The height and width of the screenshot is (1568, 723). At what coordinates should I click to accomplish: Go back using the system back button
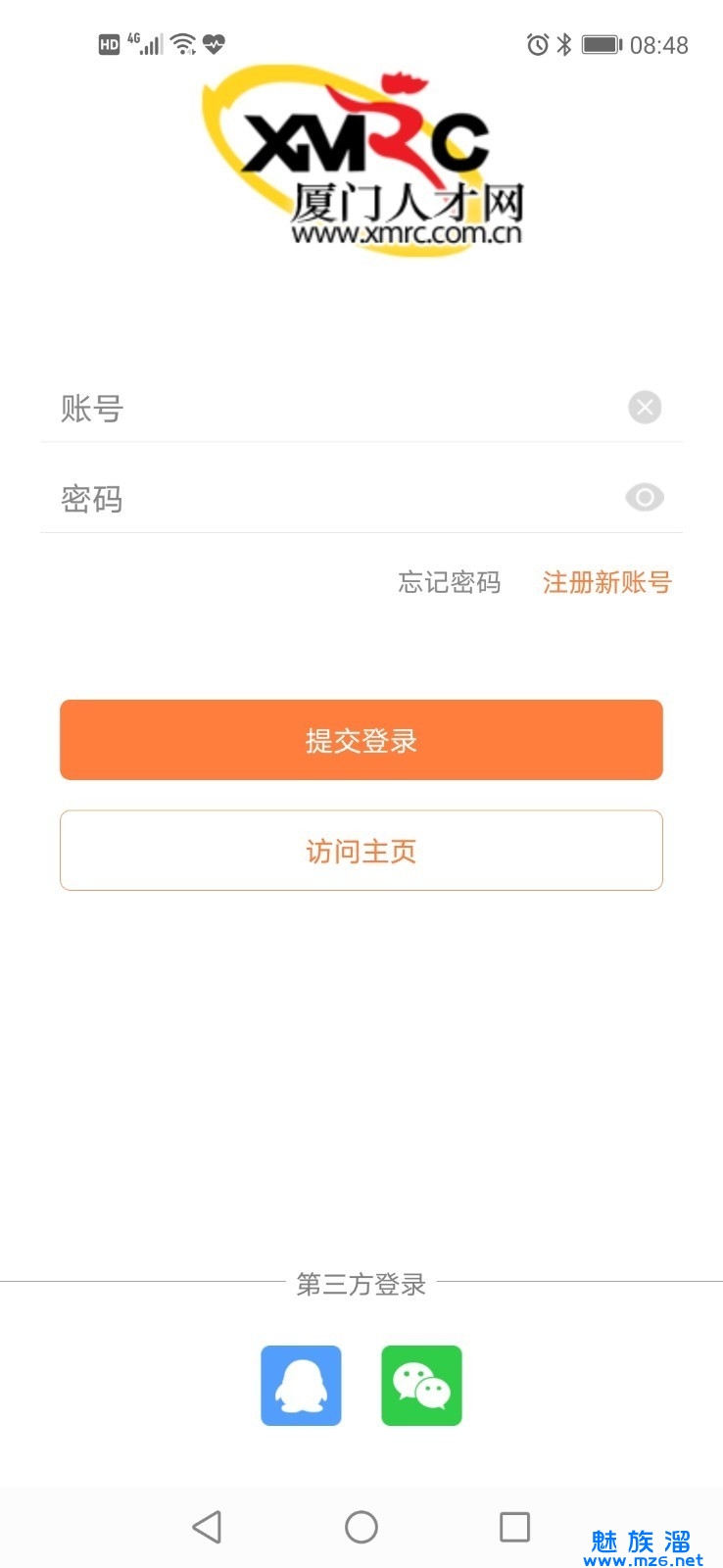coord(207,1527)
